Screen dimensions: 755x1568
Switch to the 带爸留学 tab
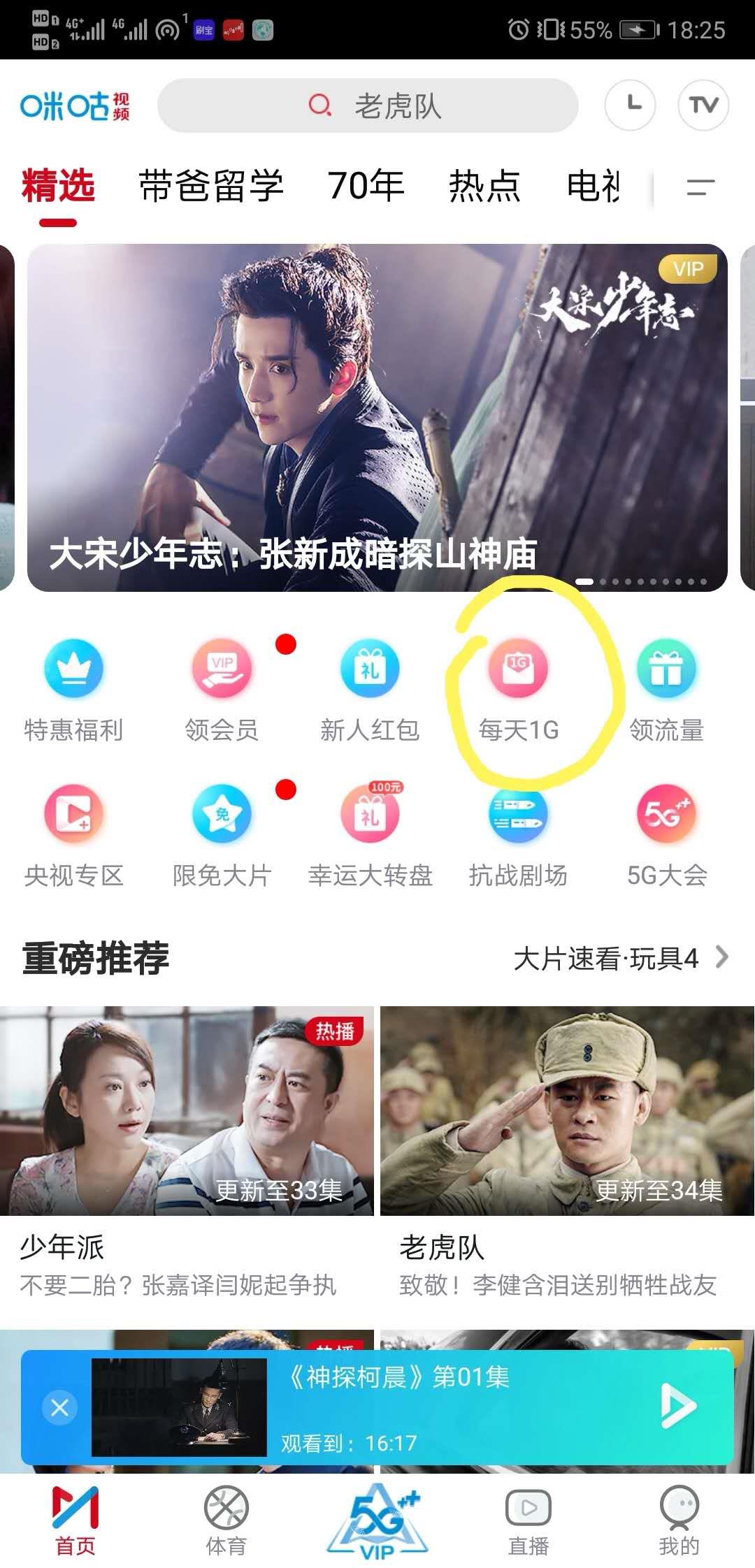click(x=211, y=186)
